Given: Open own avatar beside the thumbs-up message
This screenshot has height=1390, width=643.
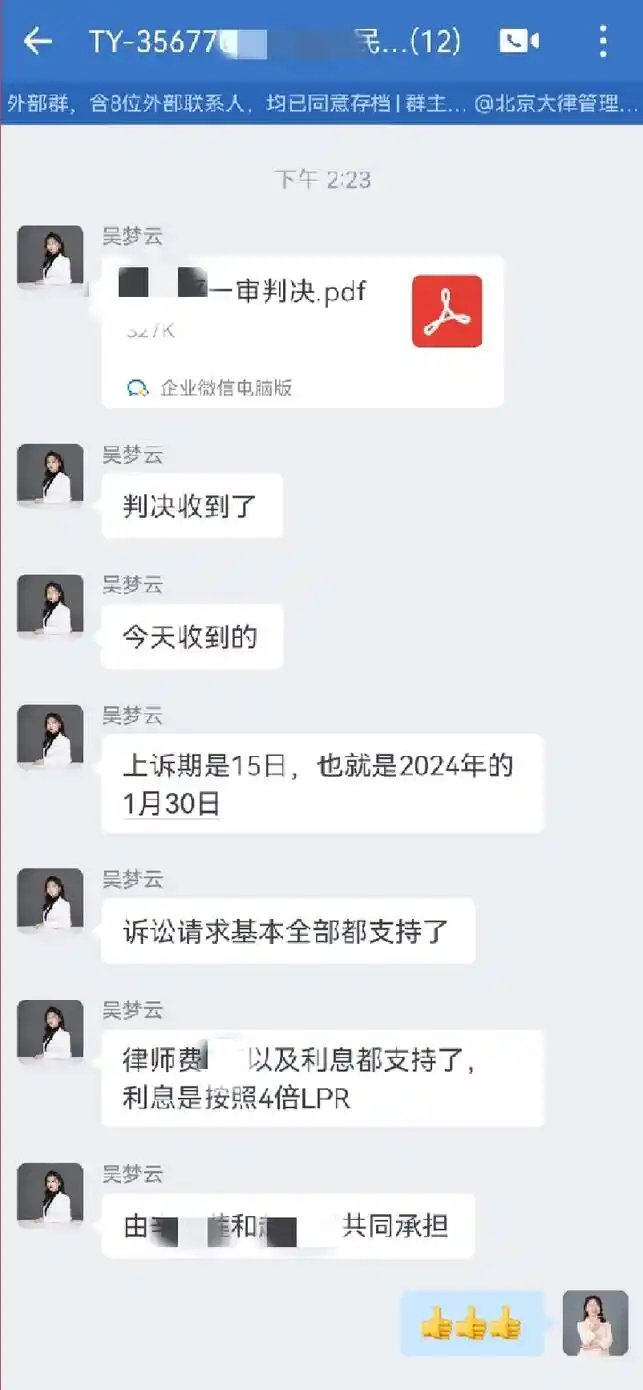Looking at the screenshot, I should coord(595,1322).
